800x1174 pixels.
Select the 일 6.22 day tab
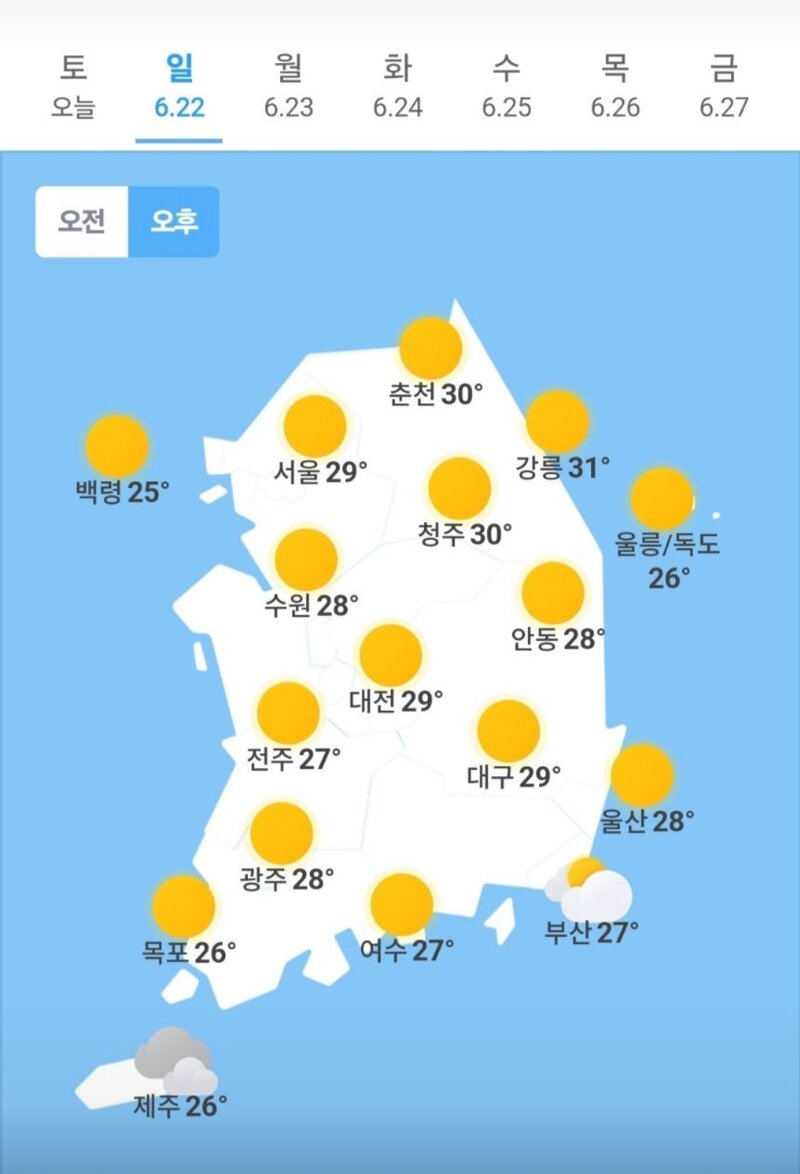[x=180, y=87]
